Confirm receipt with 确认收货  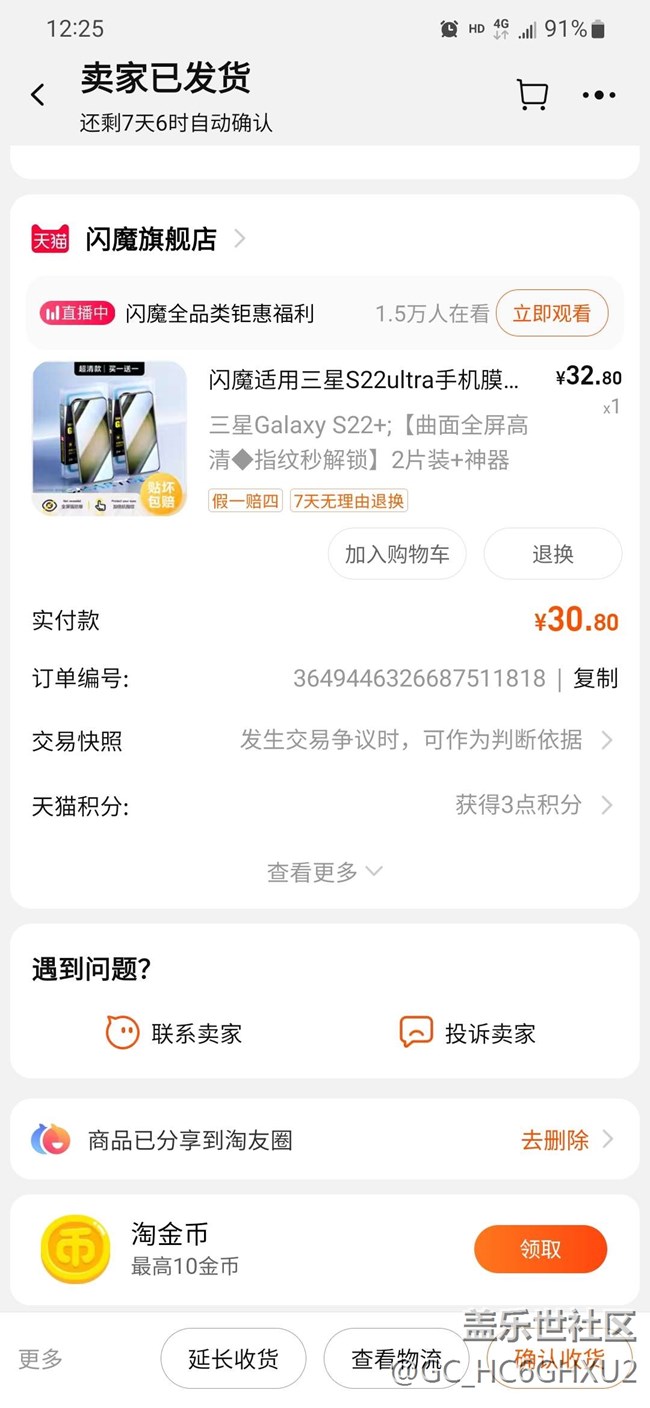(x=558, y=1359)
